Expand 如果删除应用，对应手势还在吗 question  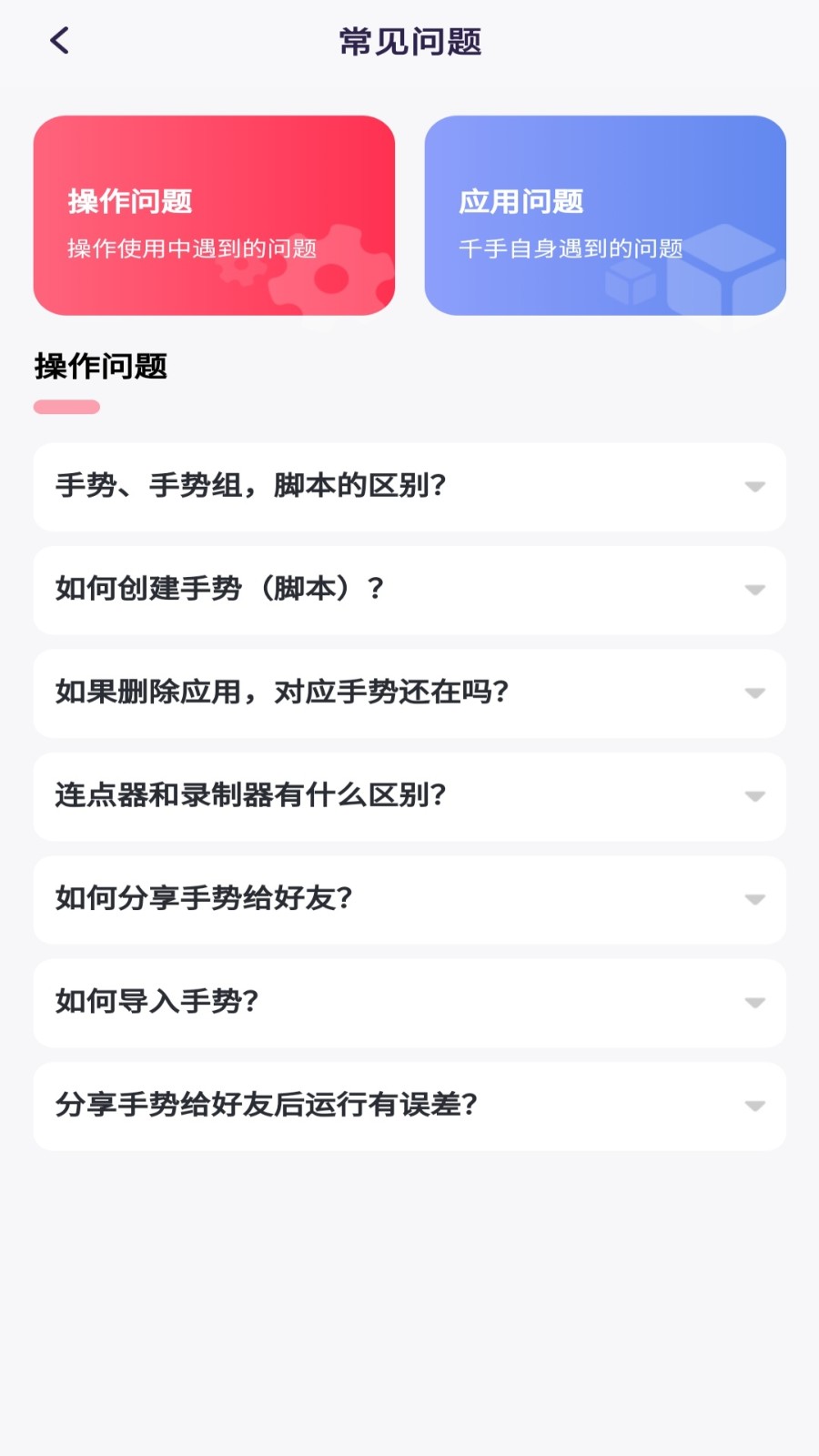(409, 693)
